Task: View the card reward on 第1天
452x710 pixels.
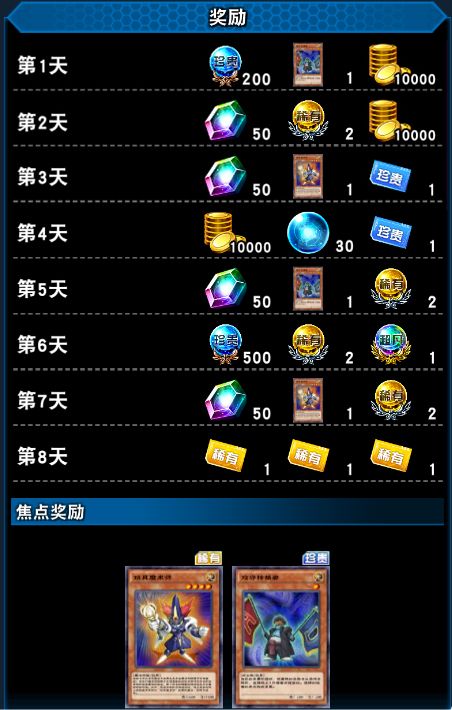Action: click(308, 65)
